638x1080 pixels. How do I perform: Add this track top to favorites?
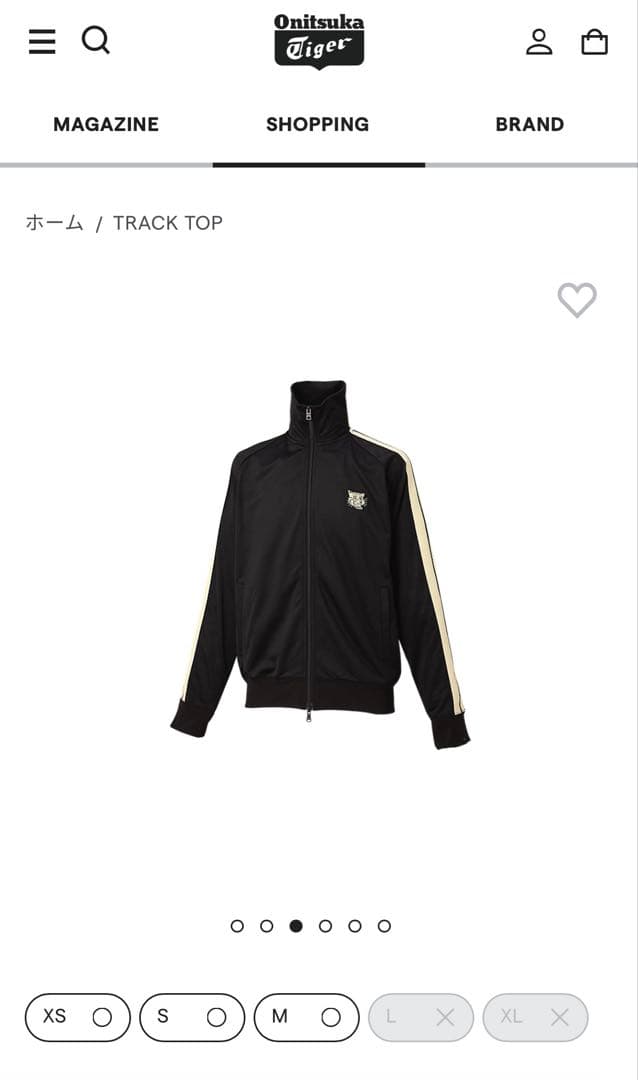(x=577, y=300)
